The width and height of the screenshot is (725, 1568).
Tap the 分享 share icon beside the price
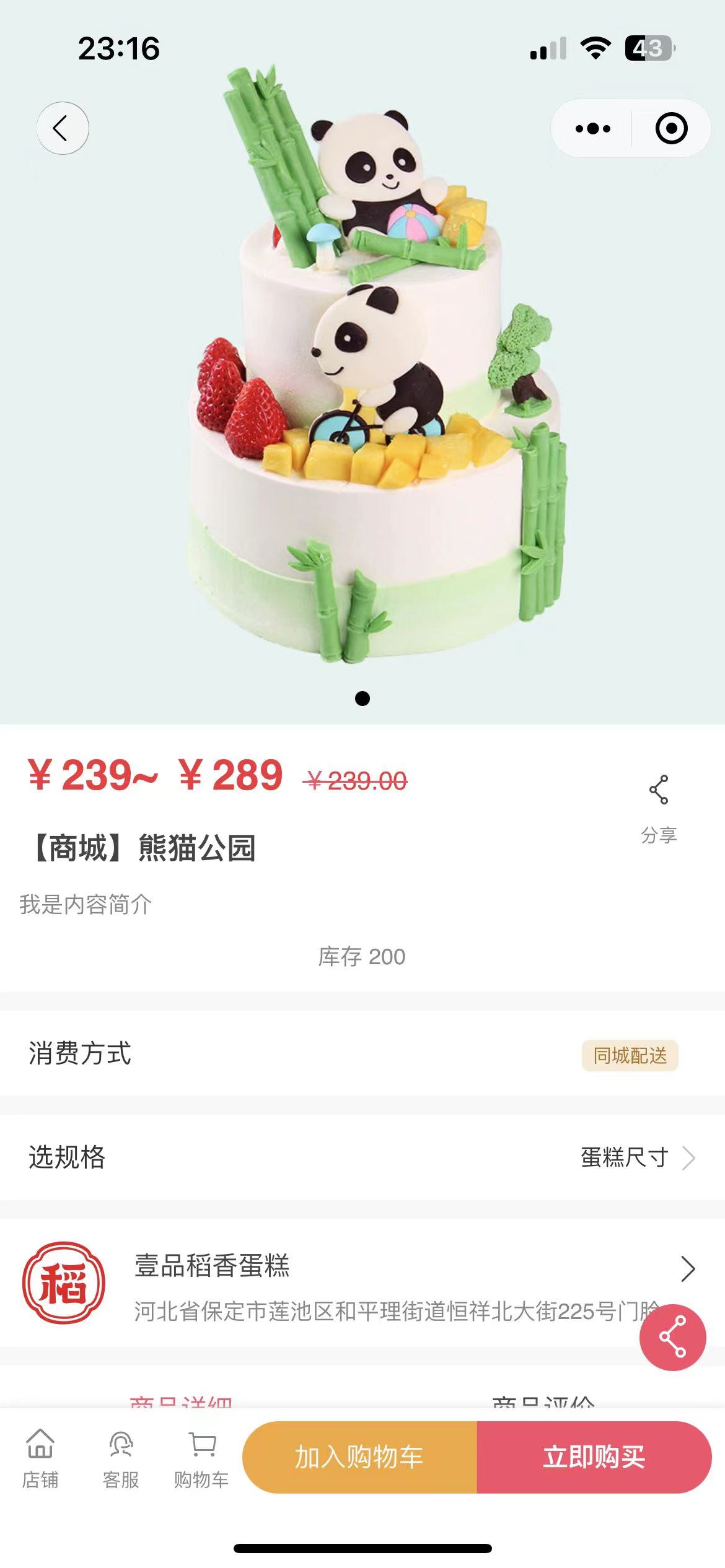coord(658,805)
